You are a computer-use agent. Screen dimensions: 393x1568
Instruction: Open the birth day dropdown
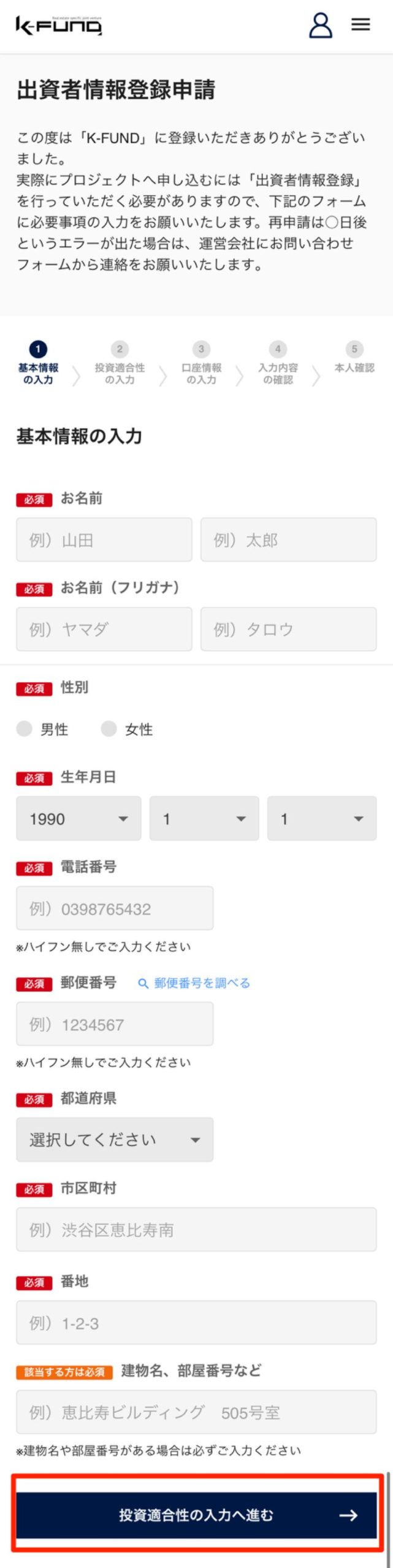coord(322,818)
